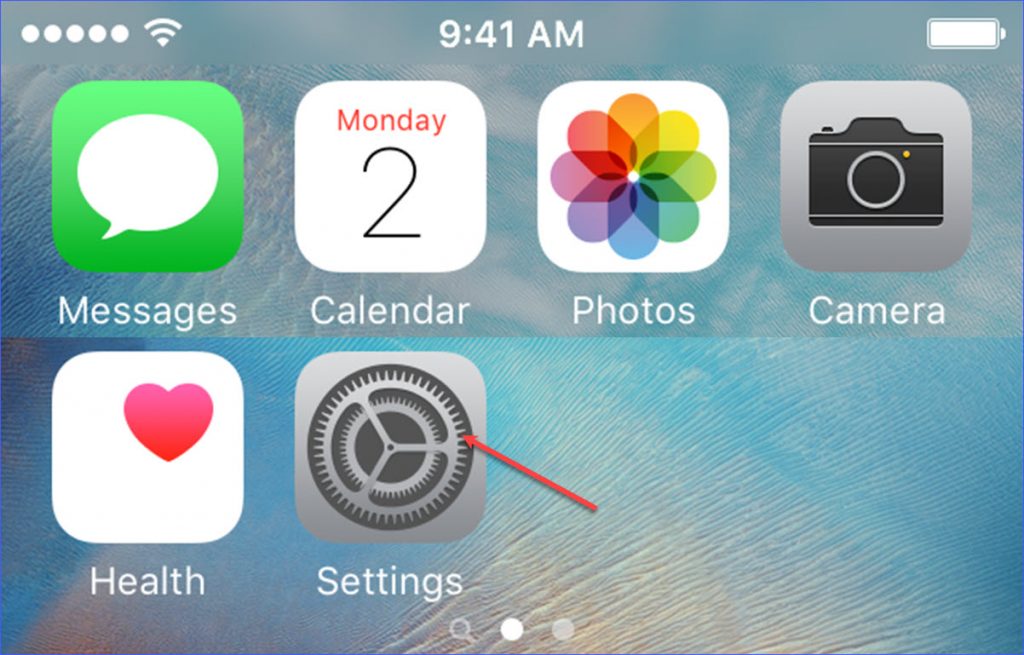Image resolution: width=1024 pixels, height=655 pixels.
Task: Open the Health app
Action: click(147, 446)
